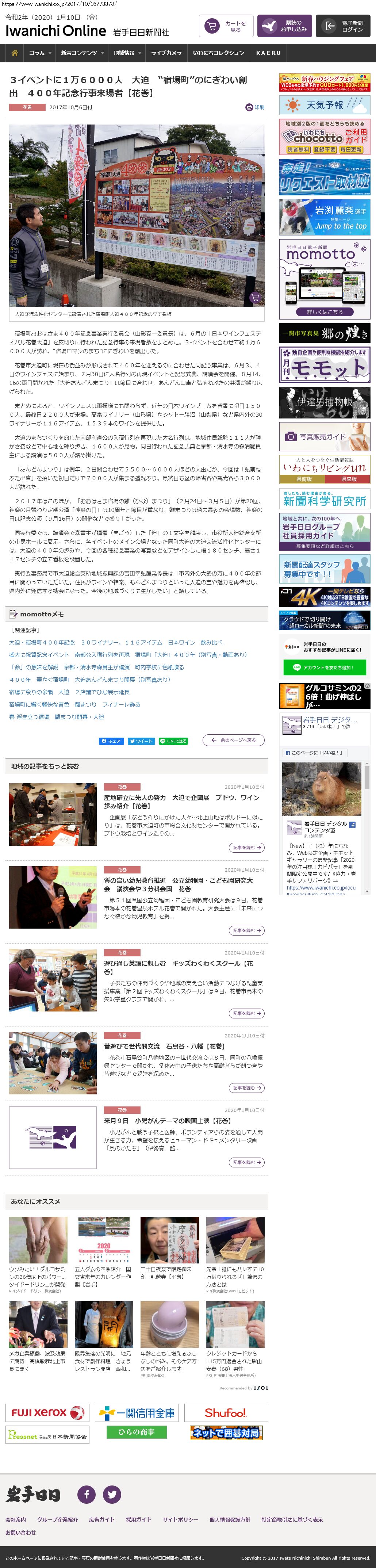Viewport: 376px width, 1568px height.
Task: Tweet this article
Action: click(141, 741)
